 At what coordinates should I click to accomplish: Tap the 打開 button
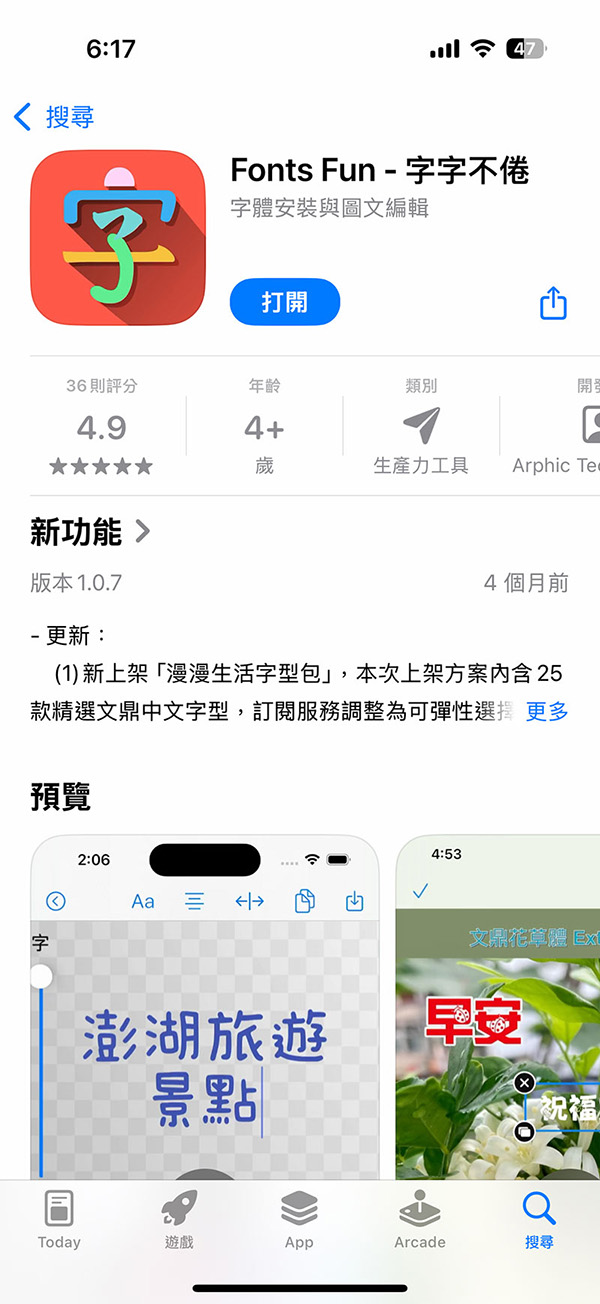[285, 302]
